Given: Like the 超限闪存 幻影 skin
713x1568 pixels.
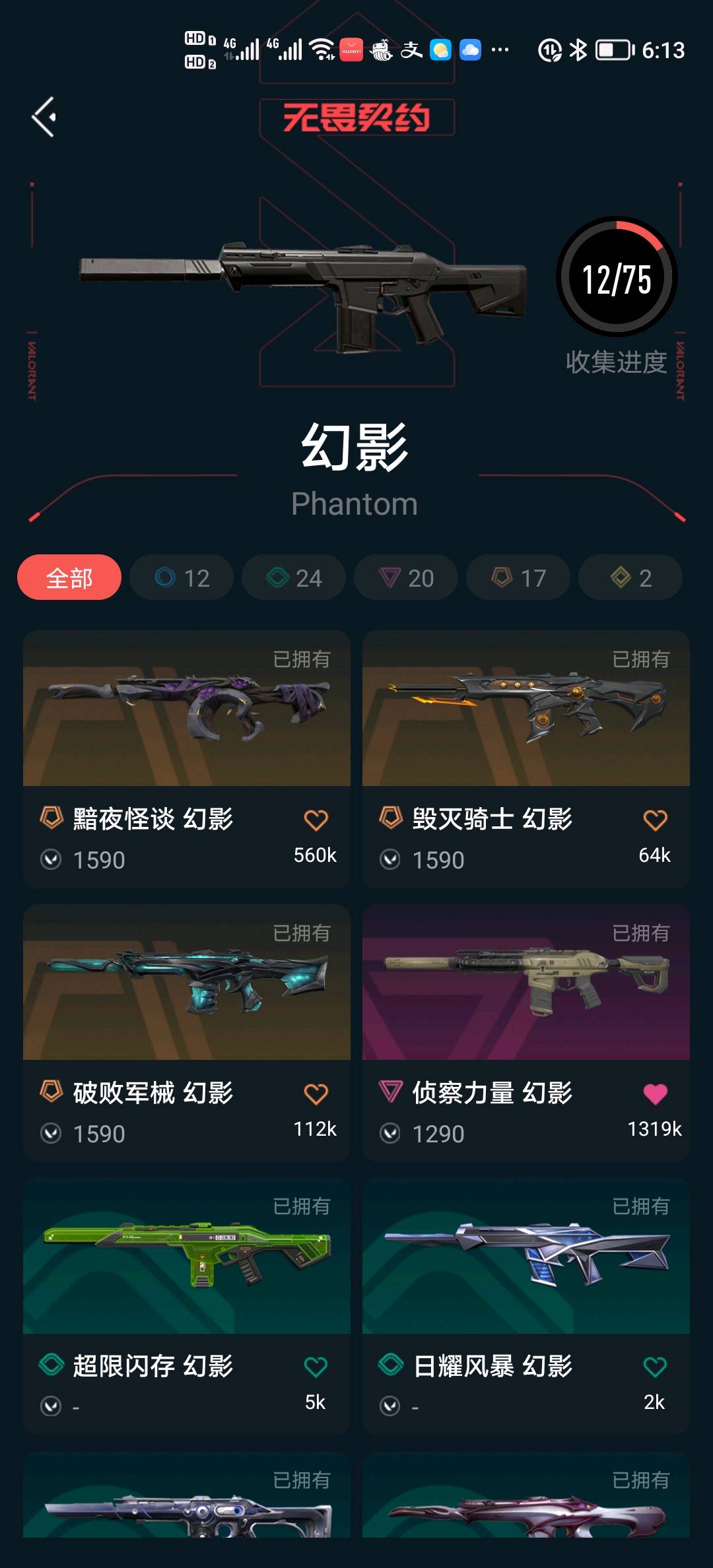Looking at the screenshot, I should point(316,1367).
